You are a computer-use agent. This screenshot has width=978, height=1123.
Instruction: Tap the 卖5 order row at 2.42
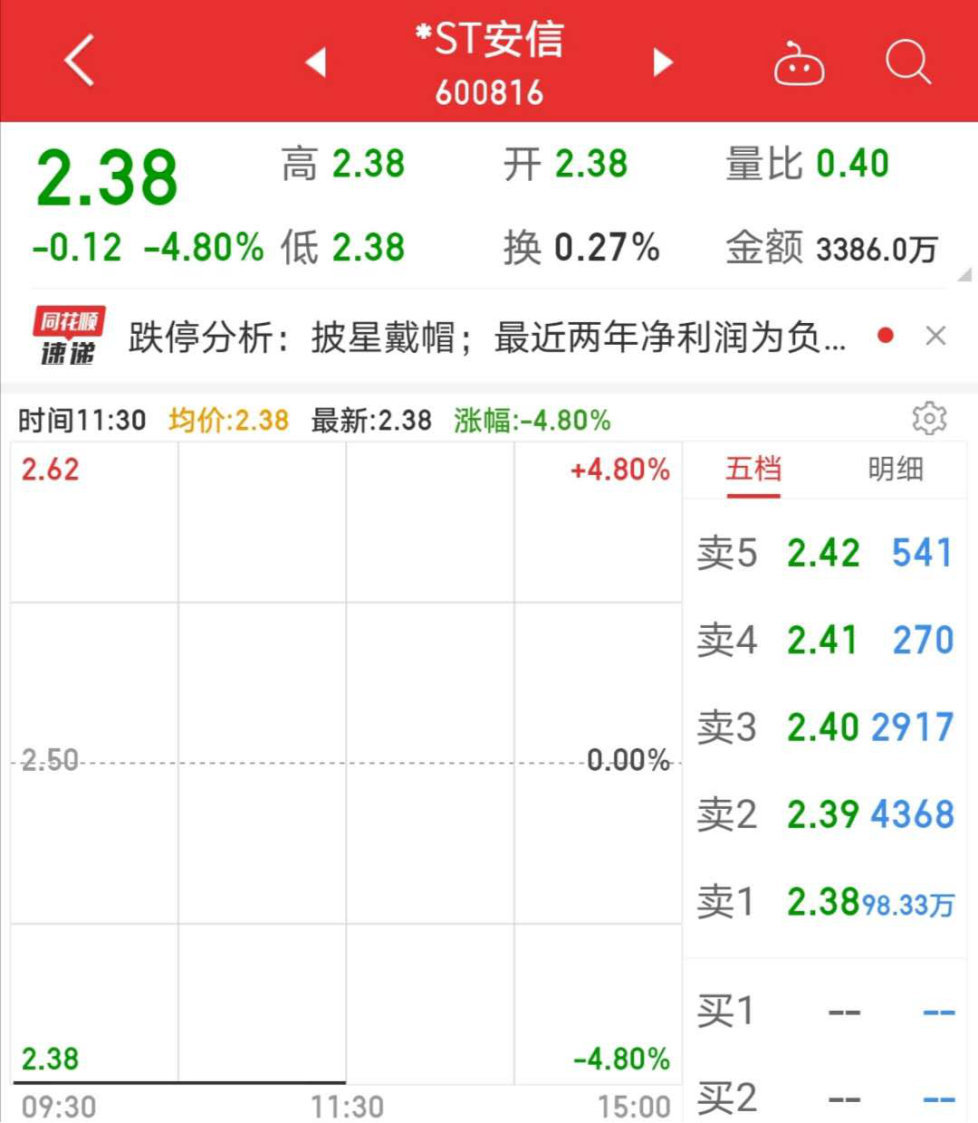coord(825,553)
